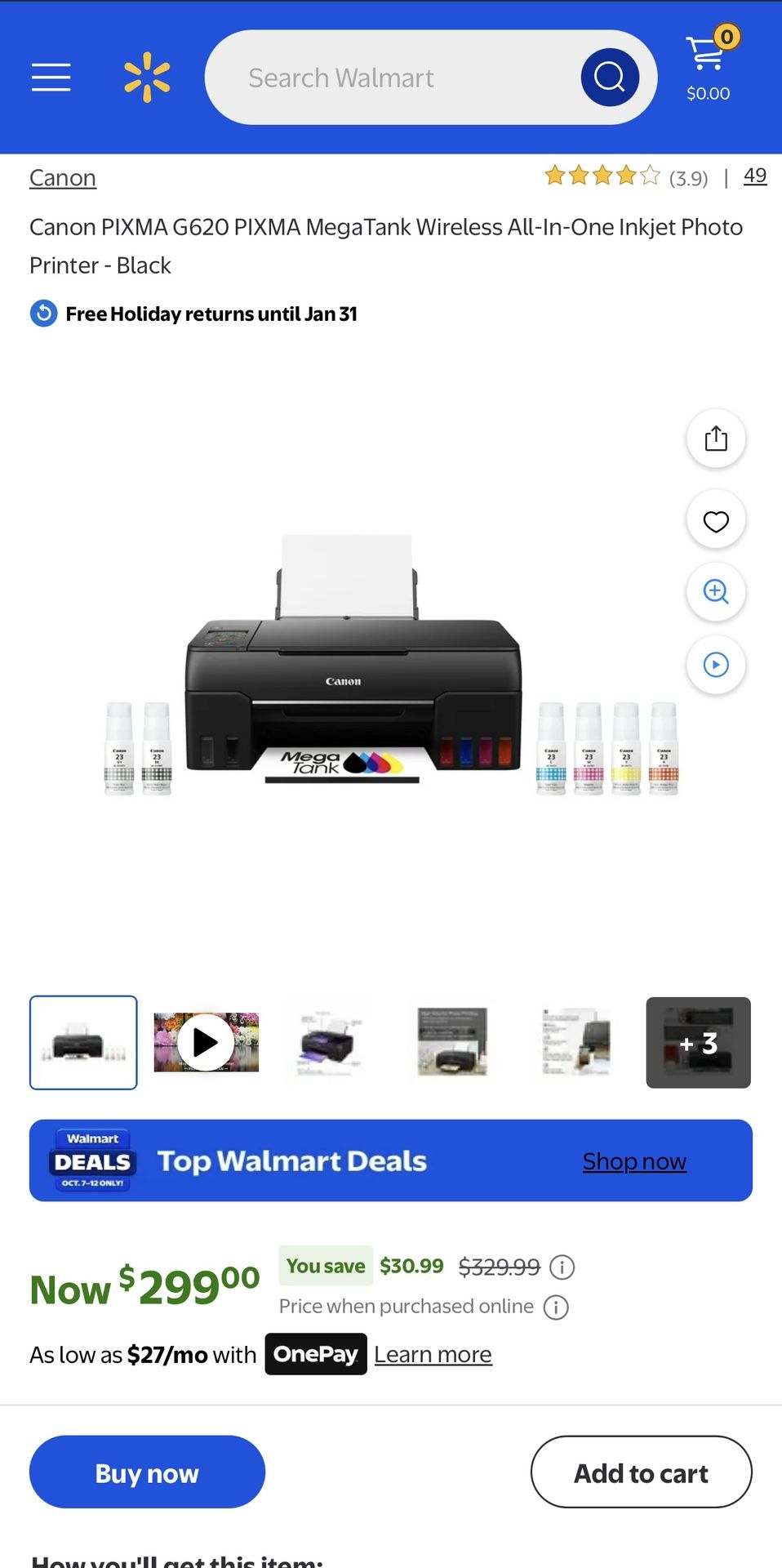Share this printer listing
This screenshot has width=782, height=1568.
coord(716,439)
